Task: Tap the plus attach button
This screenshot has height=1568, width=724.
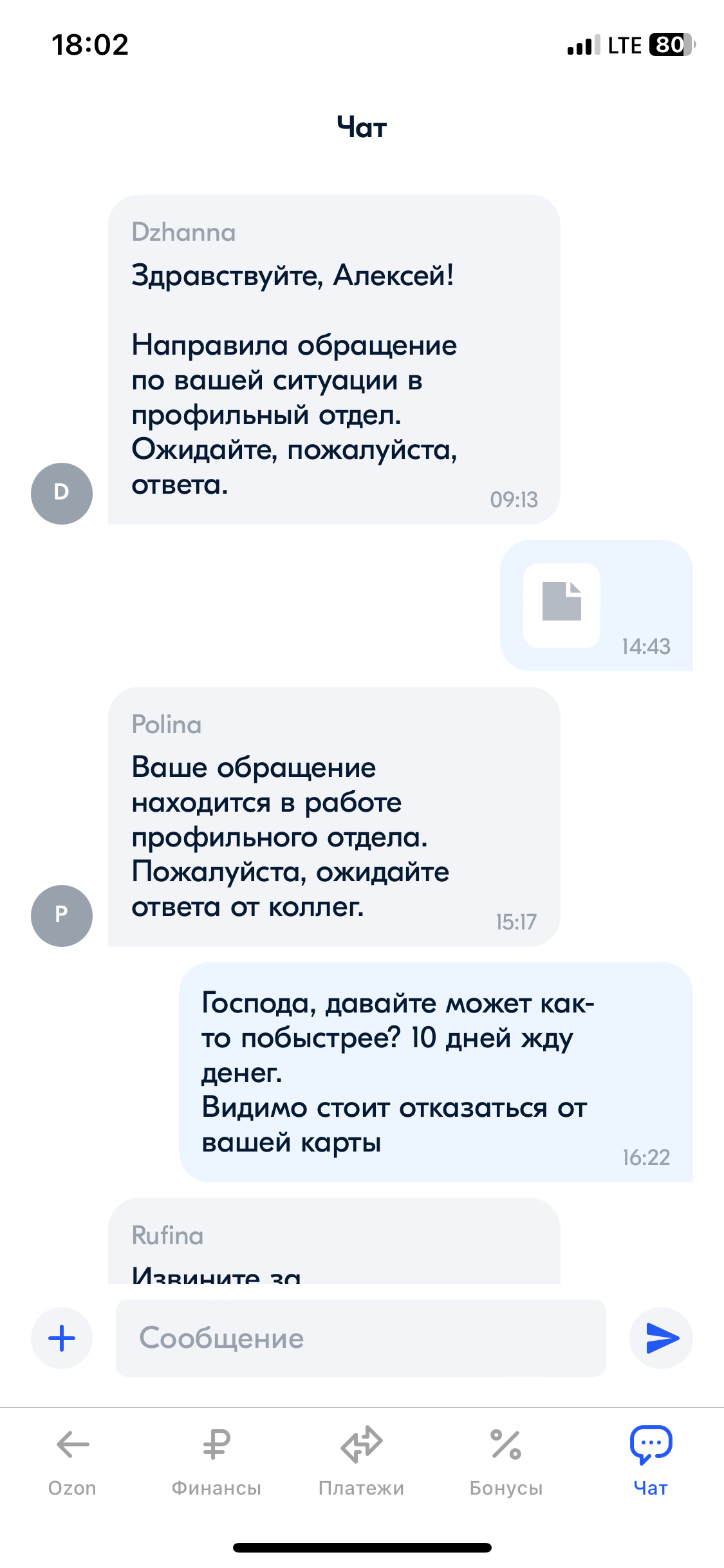Action: (x=62, y=1338)
